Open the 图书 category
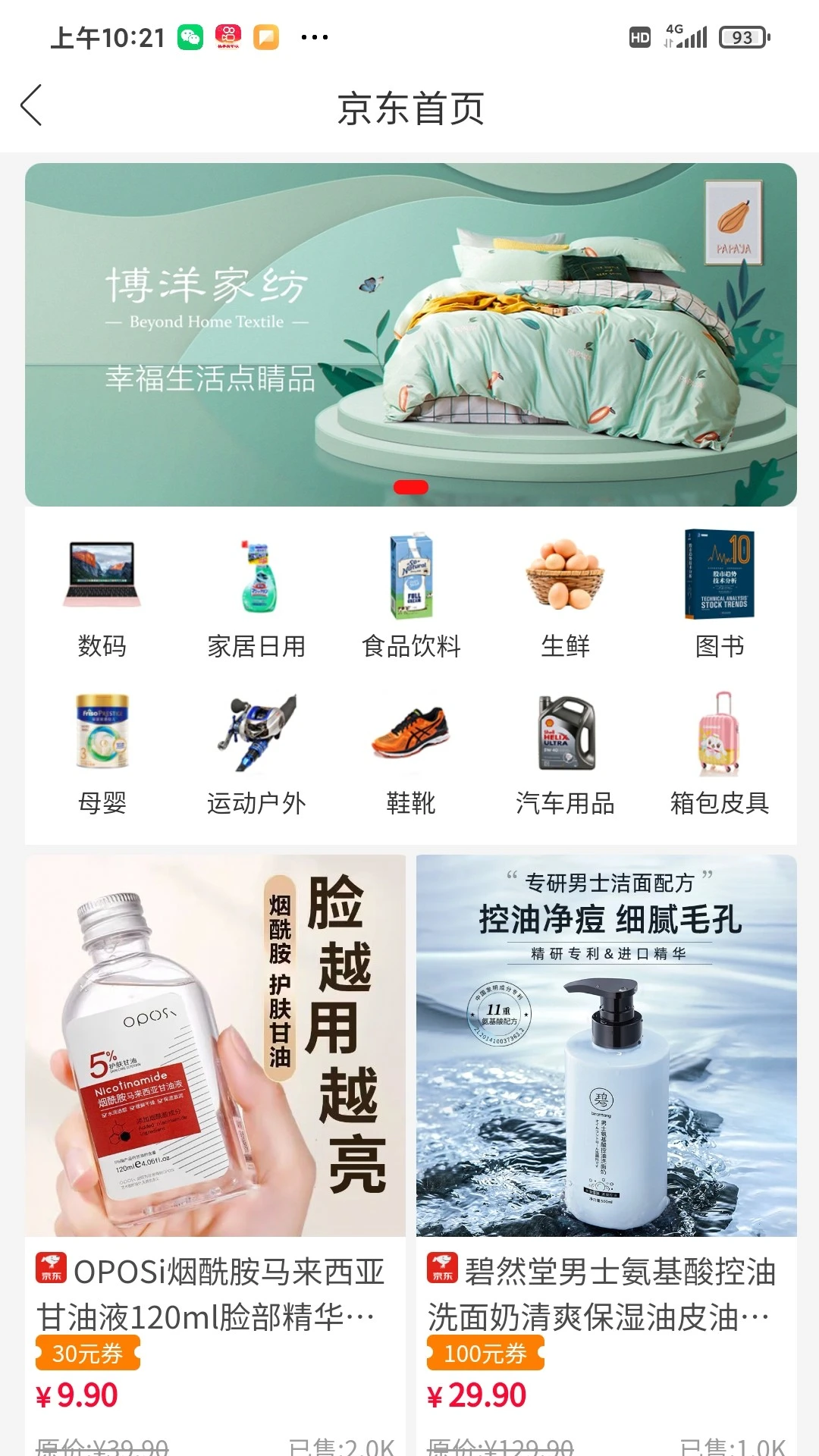The height and width of the screenshot is (1456, 819). pos(718,599)
